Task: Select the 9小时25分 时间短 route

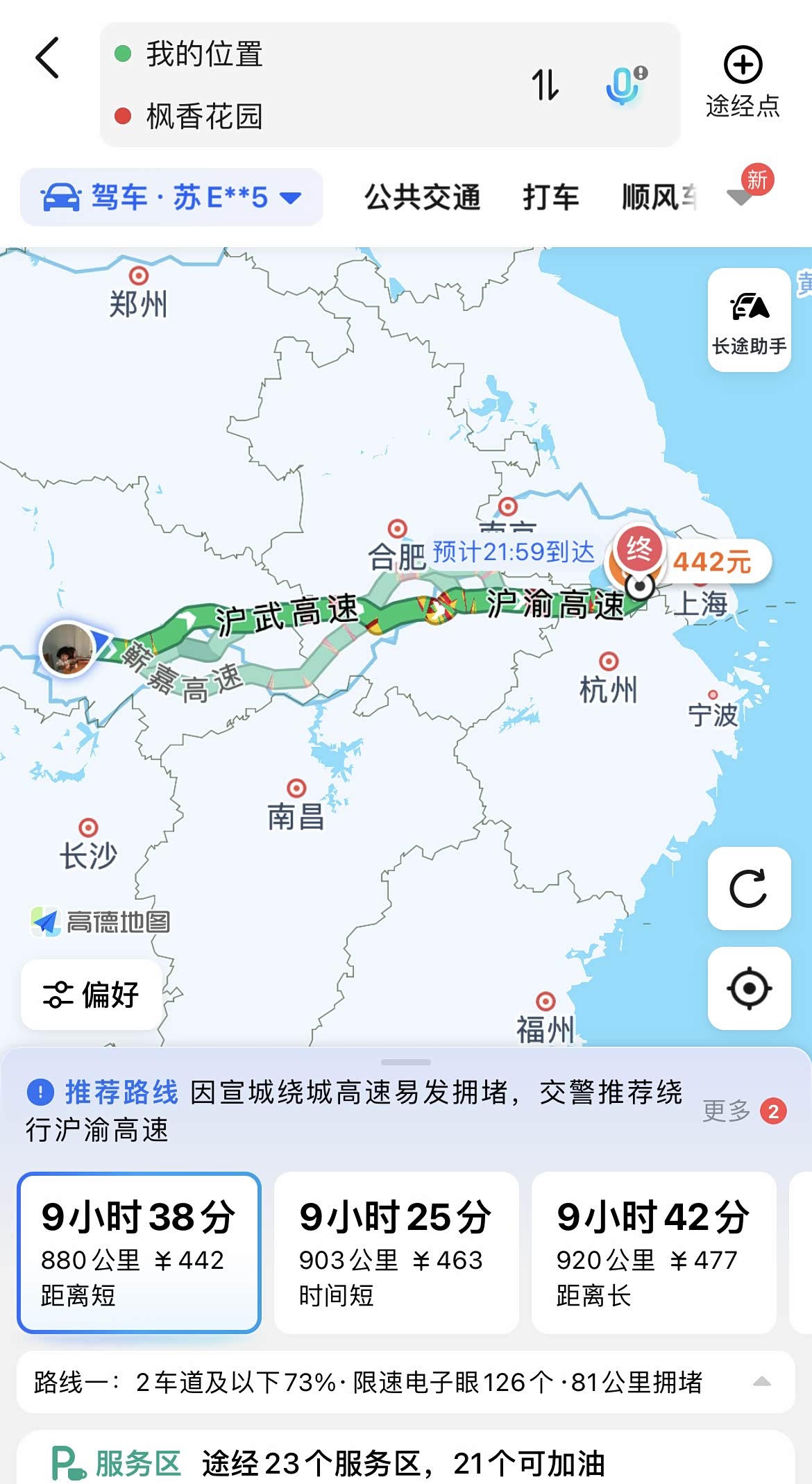Action: [x=396, y=1252]
